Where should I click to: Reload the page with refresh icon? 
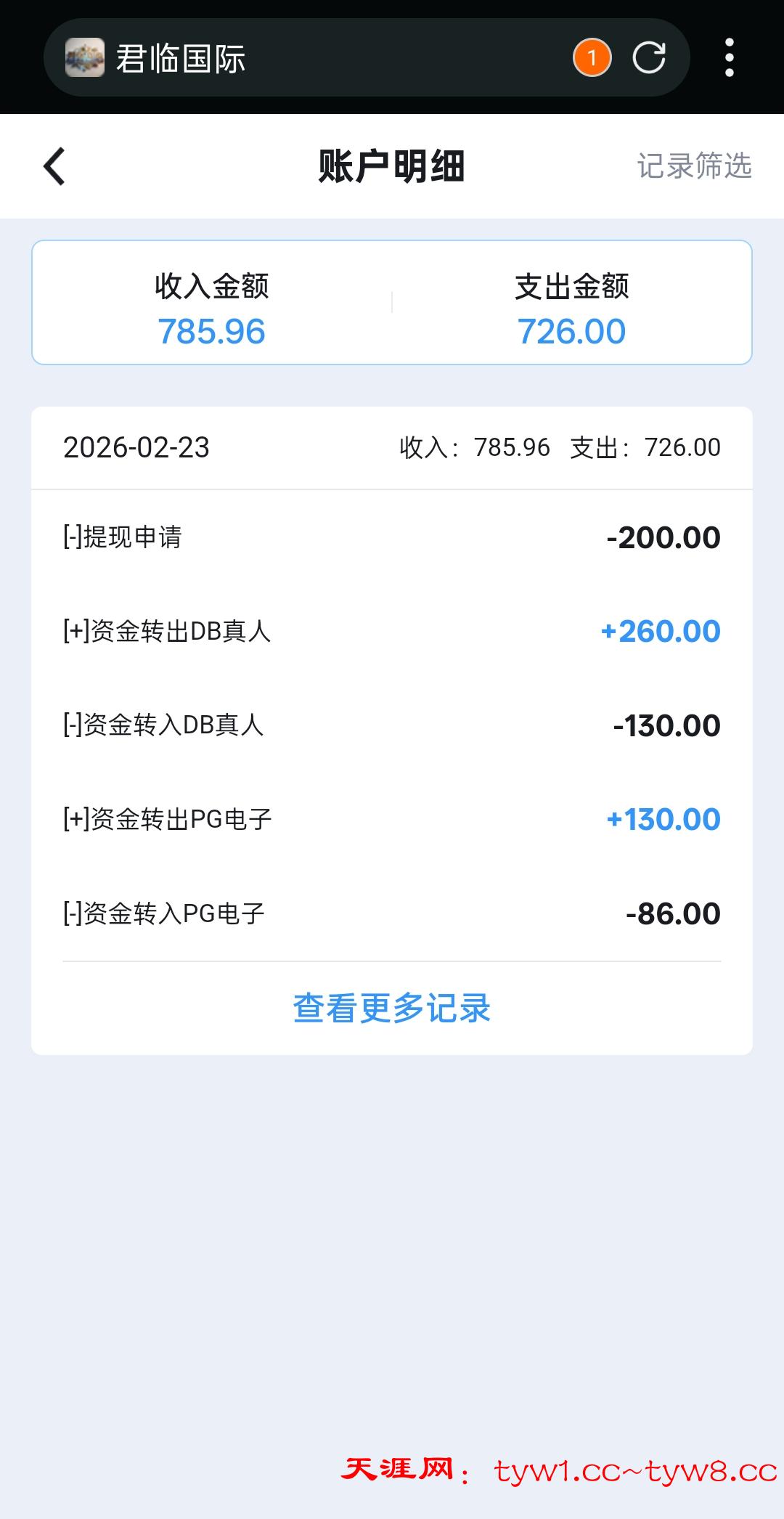coord(648,57)
